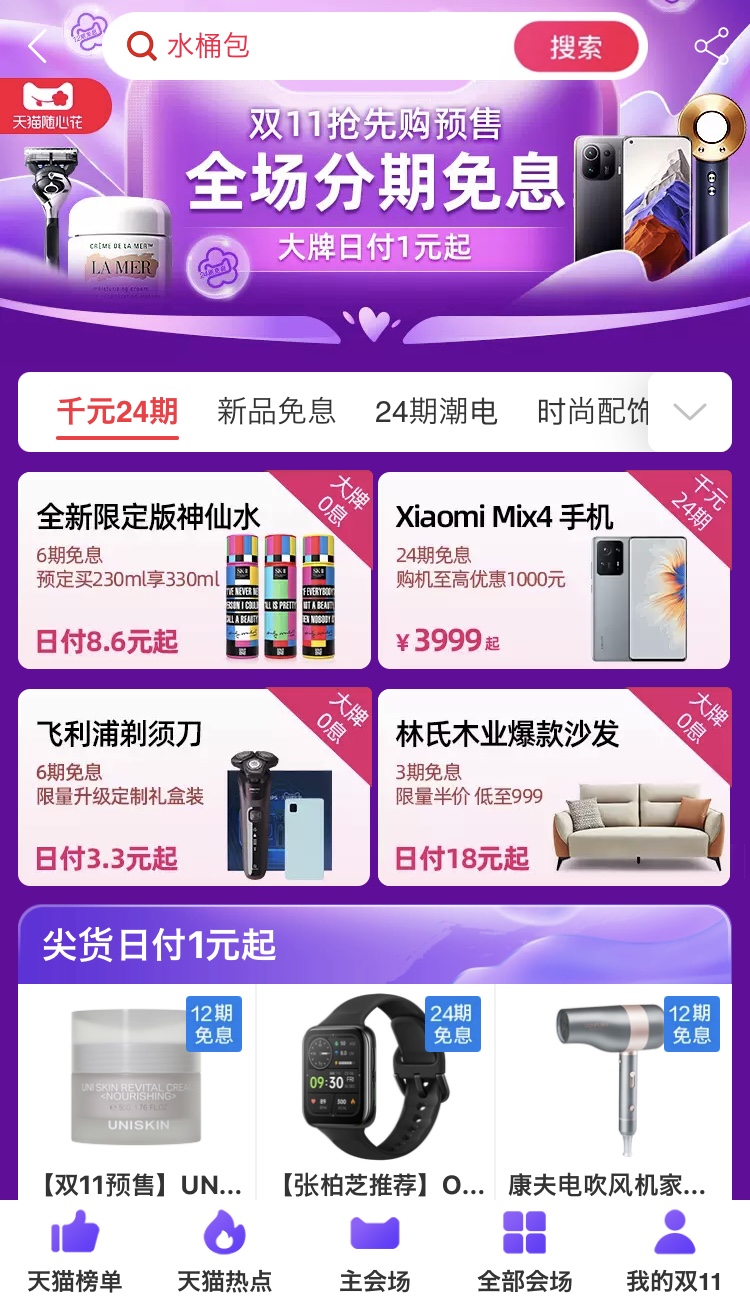The height and width of the screenshot is (1300, 750).
Task: Open the UNISKIN 双11预售 cream product
Action: (138, 1090)
